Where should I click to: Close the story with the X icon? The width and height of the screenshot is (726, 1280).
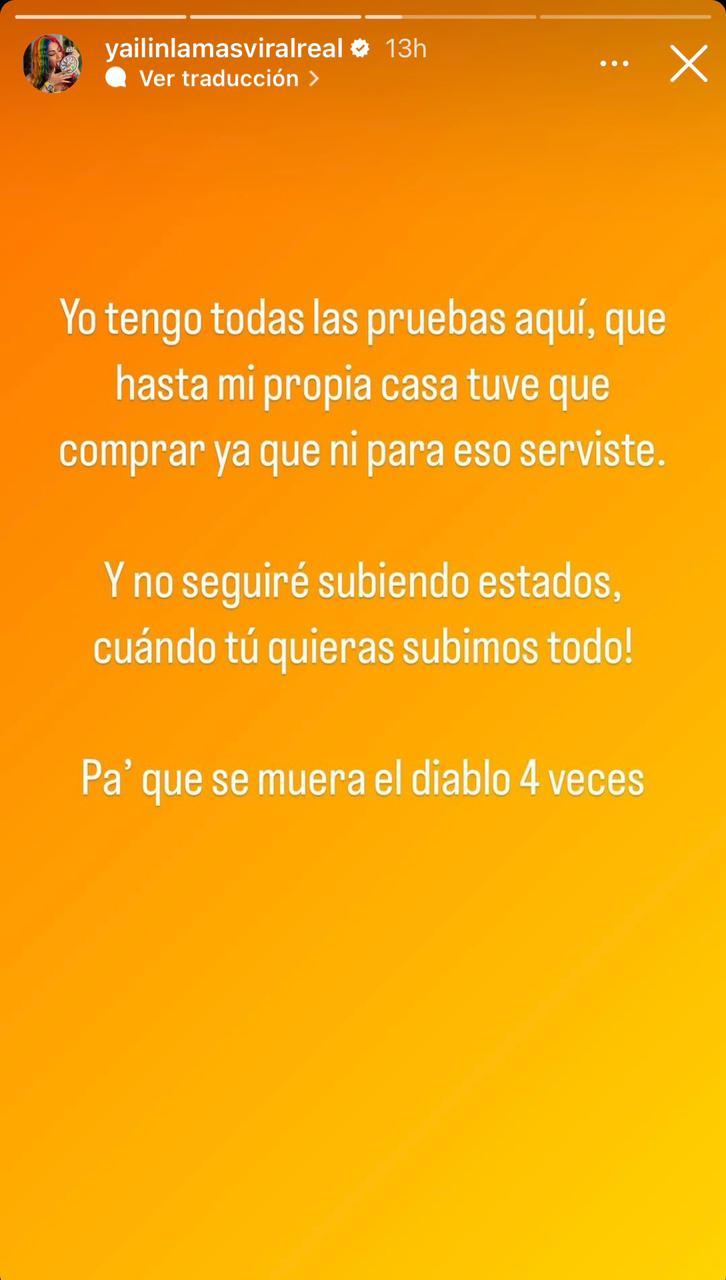[688, 62]
